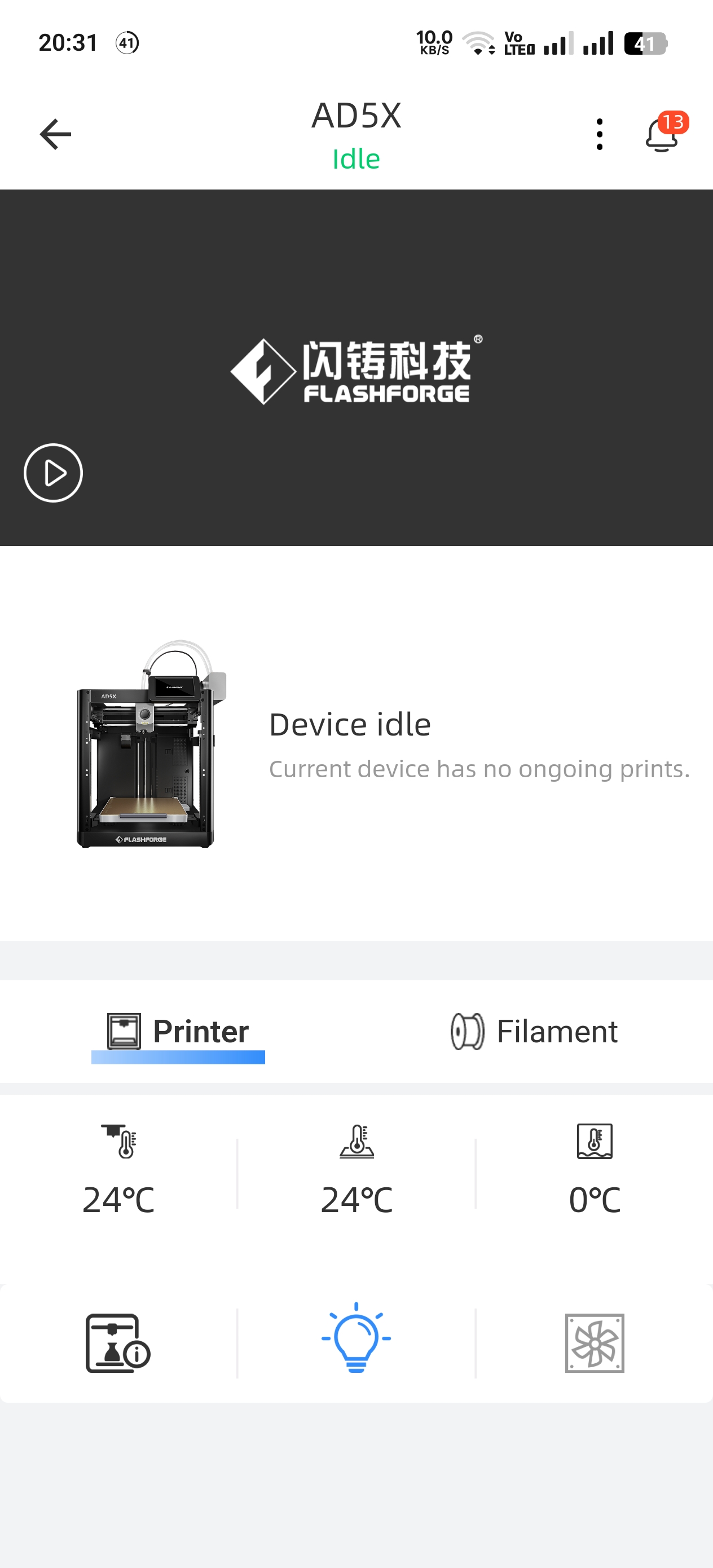The width and height of the screenshot is (713, 1568).
Task: Open the fan control
Action: (x=595, y=1343)
